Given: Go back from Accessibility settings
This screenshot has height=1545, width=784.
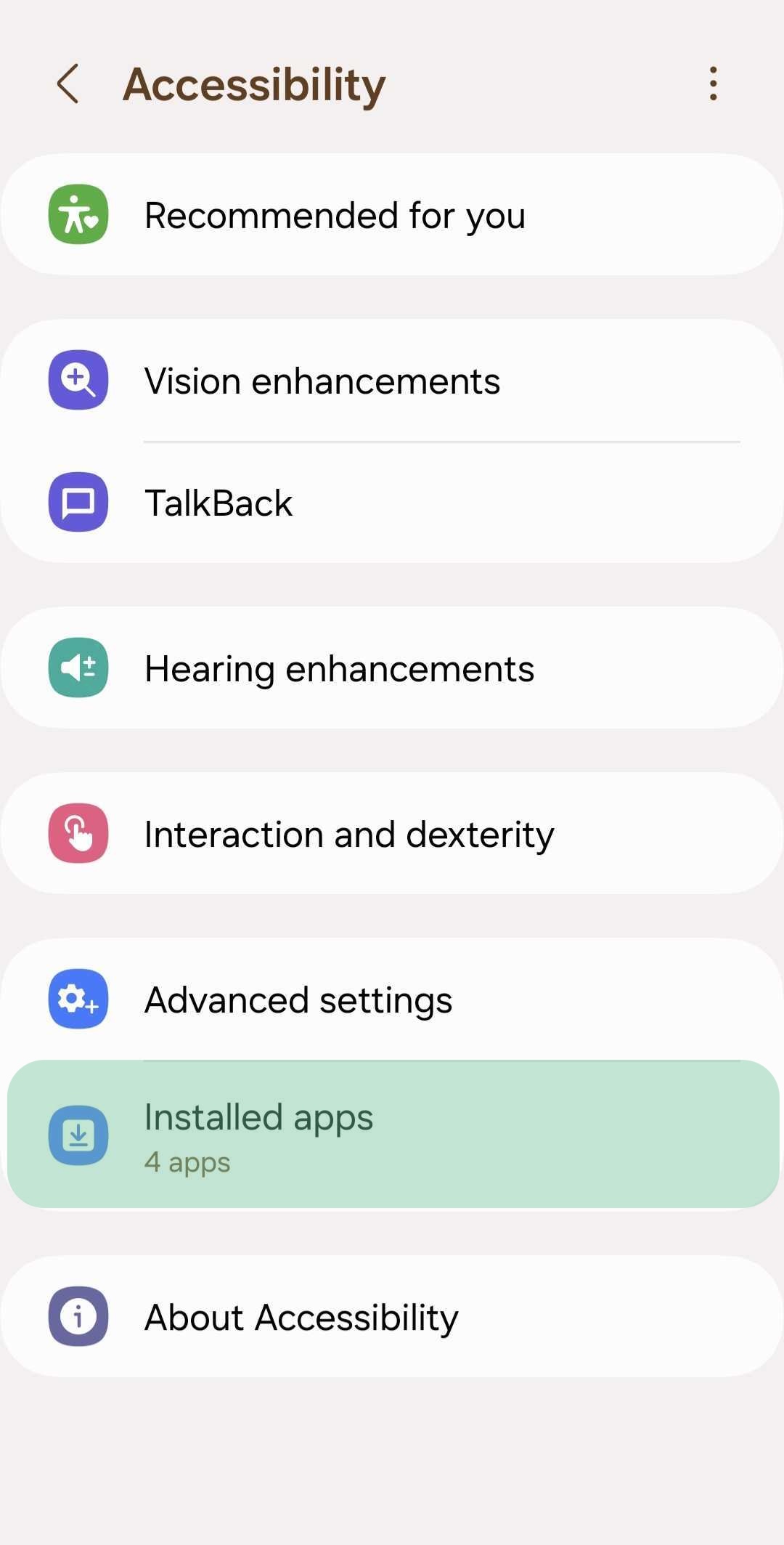Looking at the screenshot, I should point(68,84).
